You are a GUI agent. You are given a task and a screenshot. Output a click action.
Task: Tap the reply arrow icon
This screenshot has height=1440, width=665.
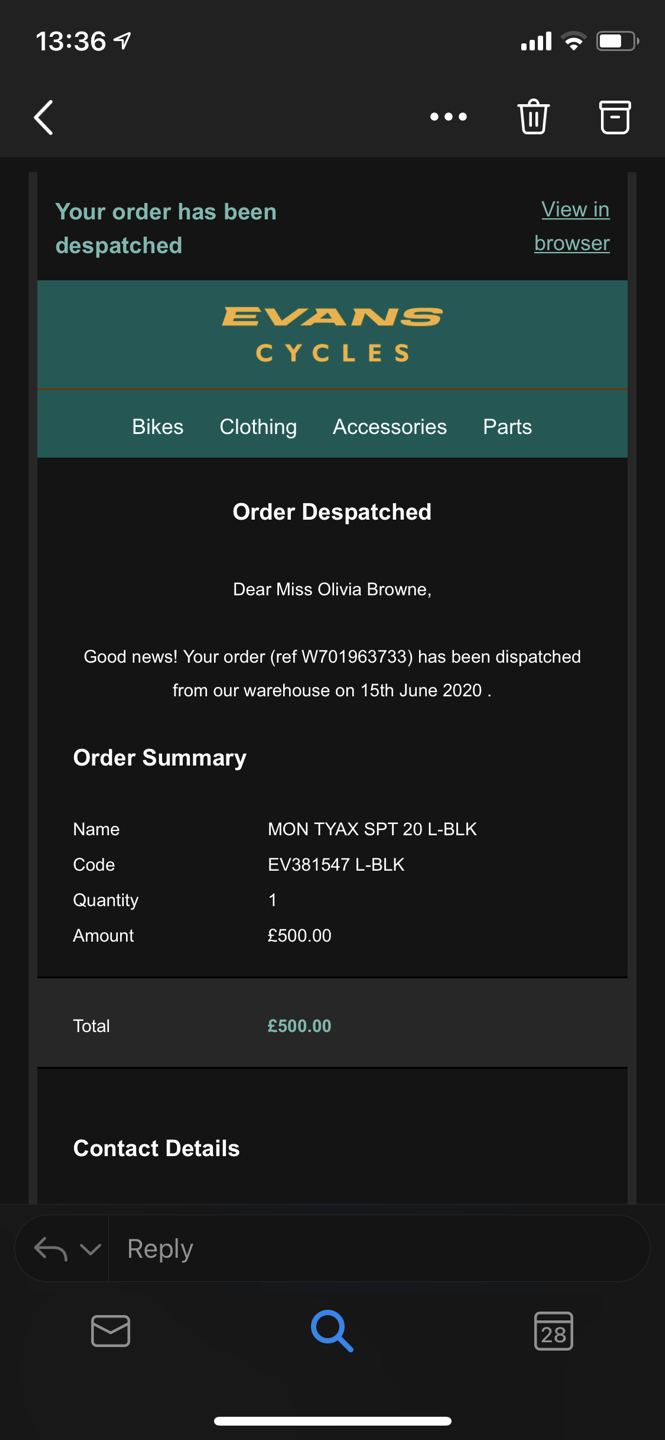coord(50,1248)
